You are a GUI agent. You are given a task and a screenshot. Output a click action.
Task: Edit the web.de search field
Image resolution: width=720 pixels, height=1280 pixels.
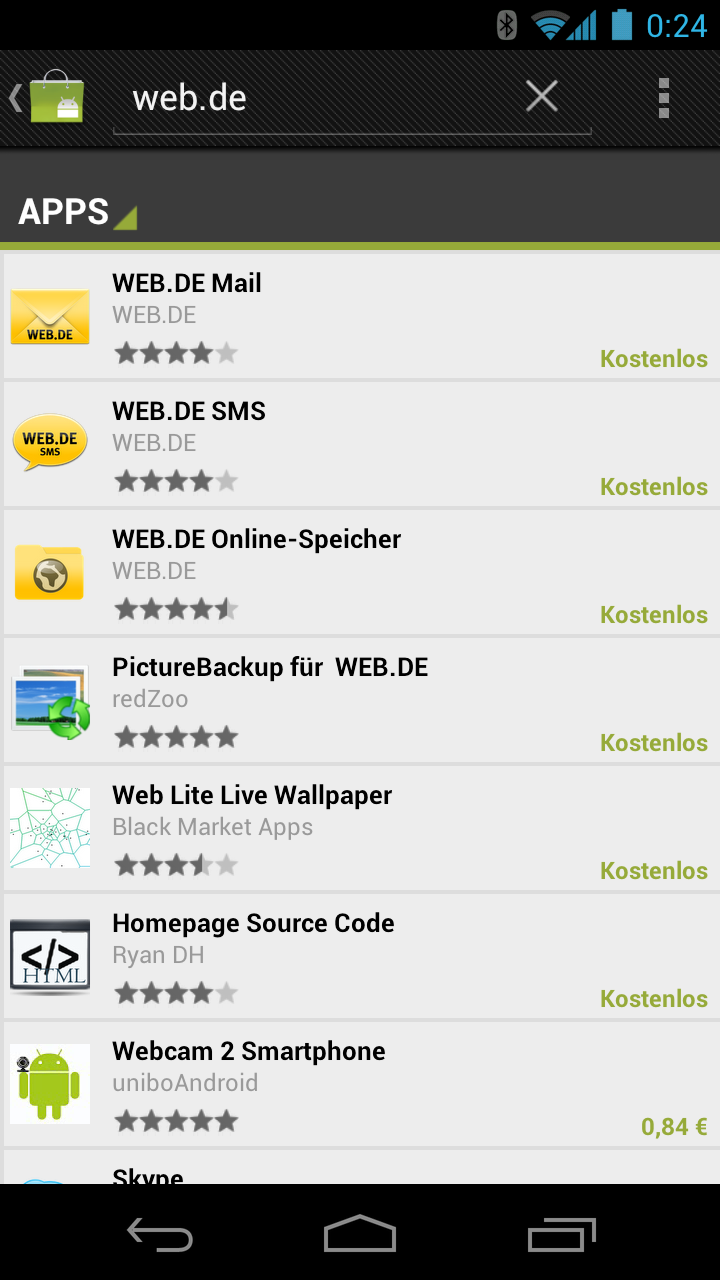pyautogui.click(x=320, y=98)
